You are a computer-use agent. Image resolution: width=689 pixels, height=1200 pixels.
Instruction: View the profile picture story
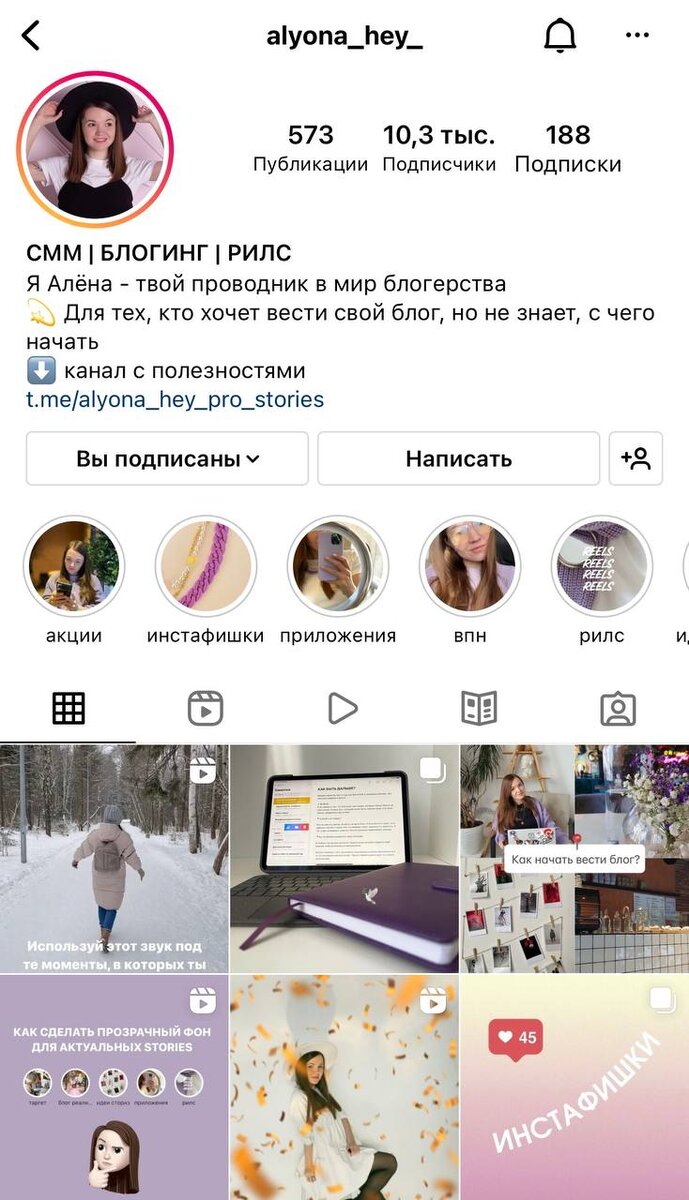tap(95, 150)
